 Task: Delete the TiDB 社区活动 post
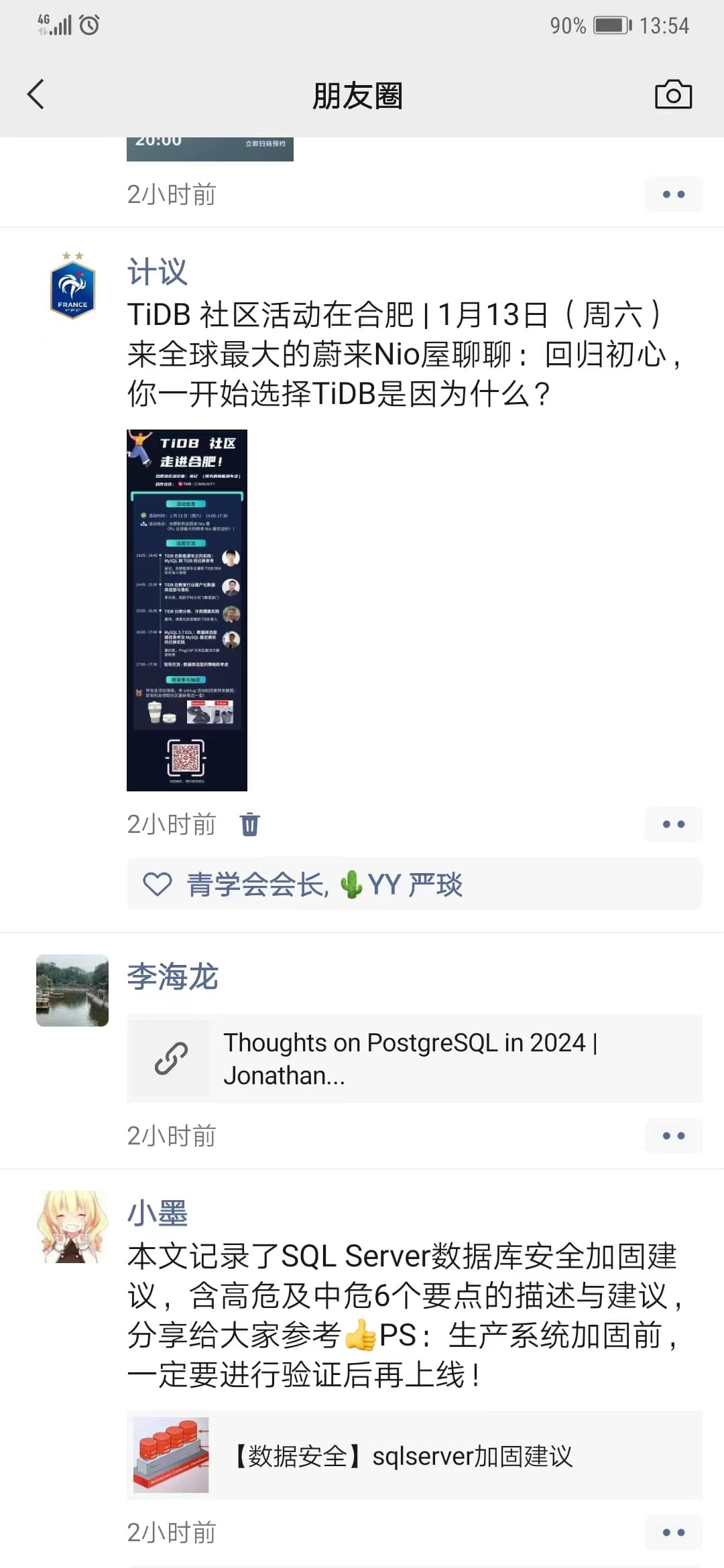click(x=250, y=824)
